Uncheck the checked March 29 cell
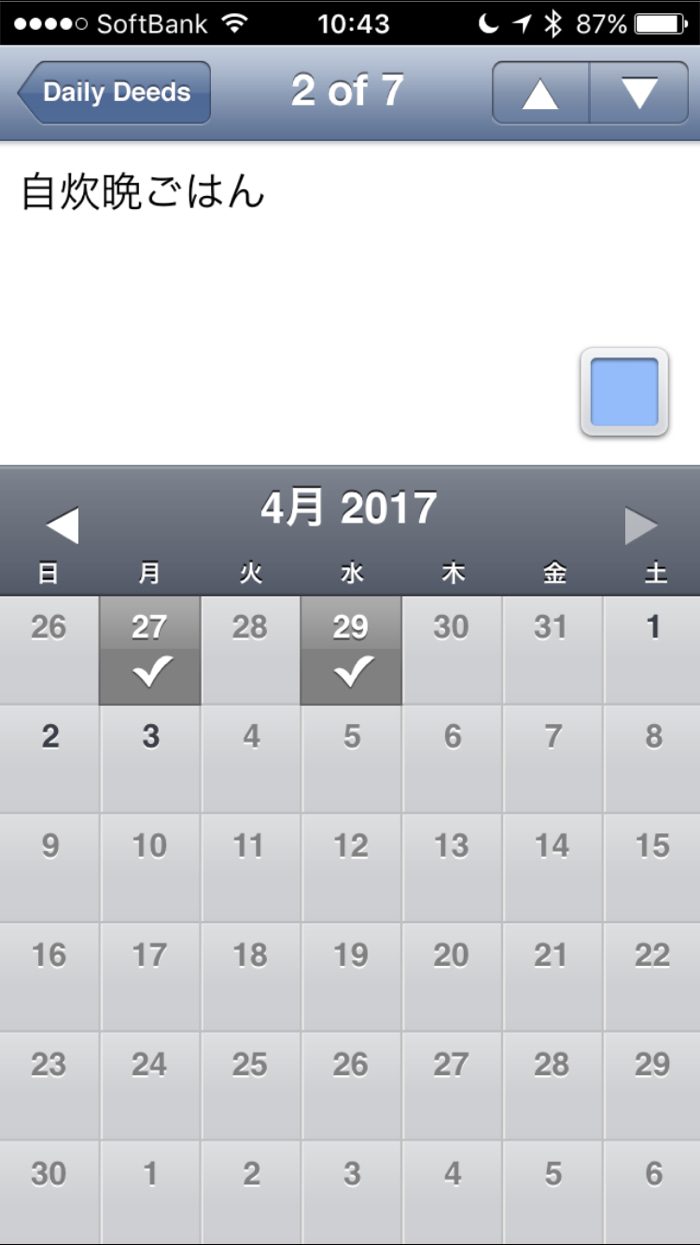Viewport: 700px width, 1245px height. coord(351,651)
